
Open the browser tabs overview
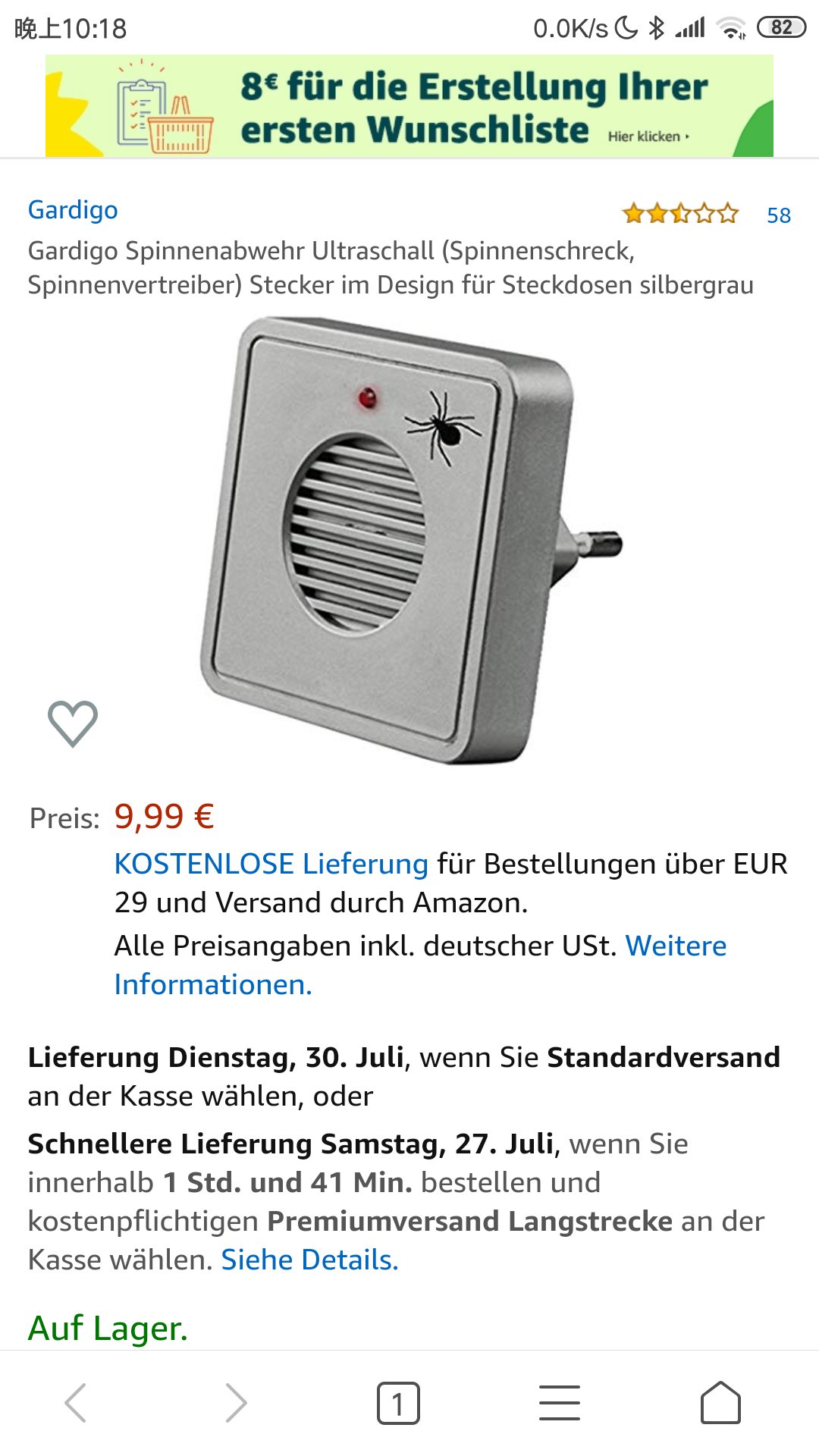398,1402
